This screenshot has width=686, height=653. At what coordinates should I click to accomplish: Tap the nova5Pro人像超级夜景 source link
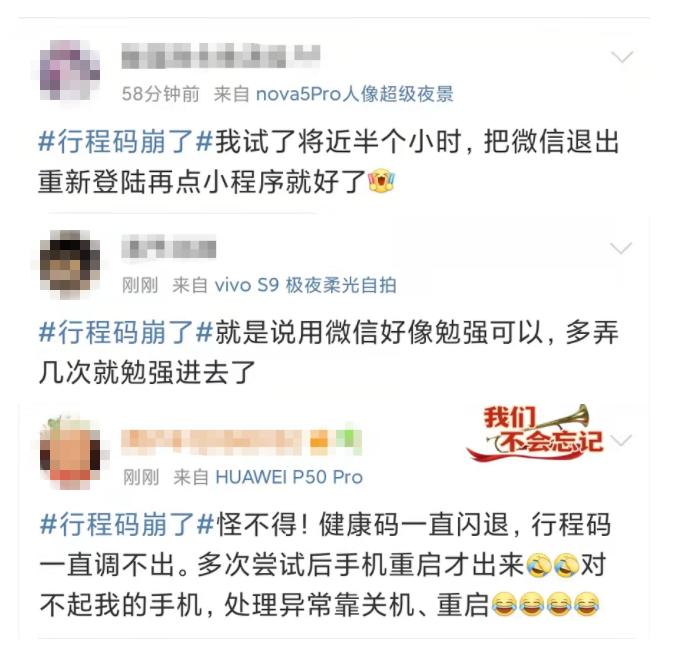coord(355,94)
